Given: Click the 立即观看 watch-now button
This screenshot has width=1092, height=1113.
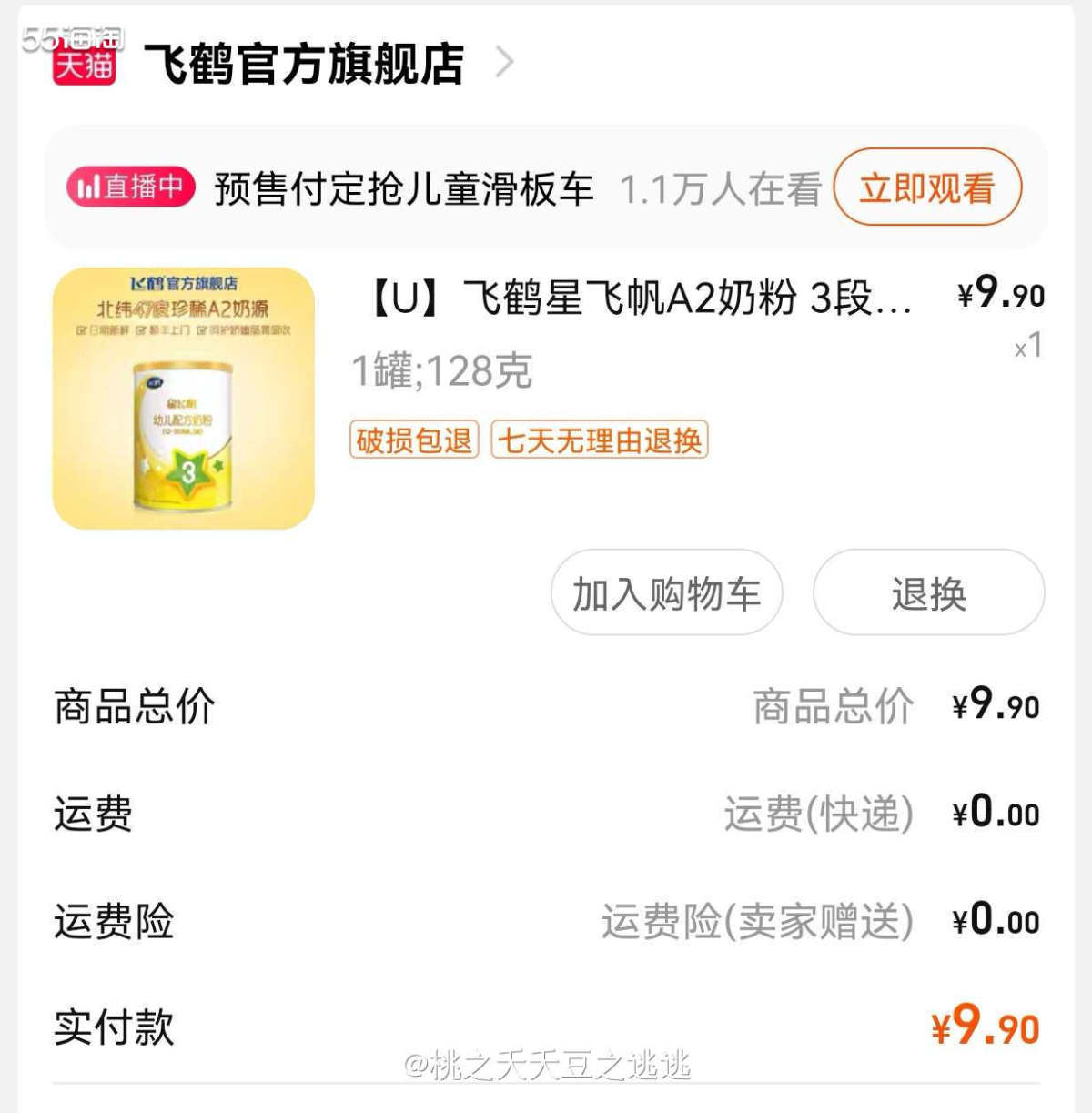Looking at the screenshot, I should [925, 188].
